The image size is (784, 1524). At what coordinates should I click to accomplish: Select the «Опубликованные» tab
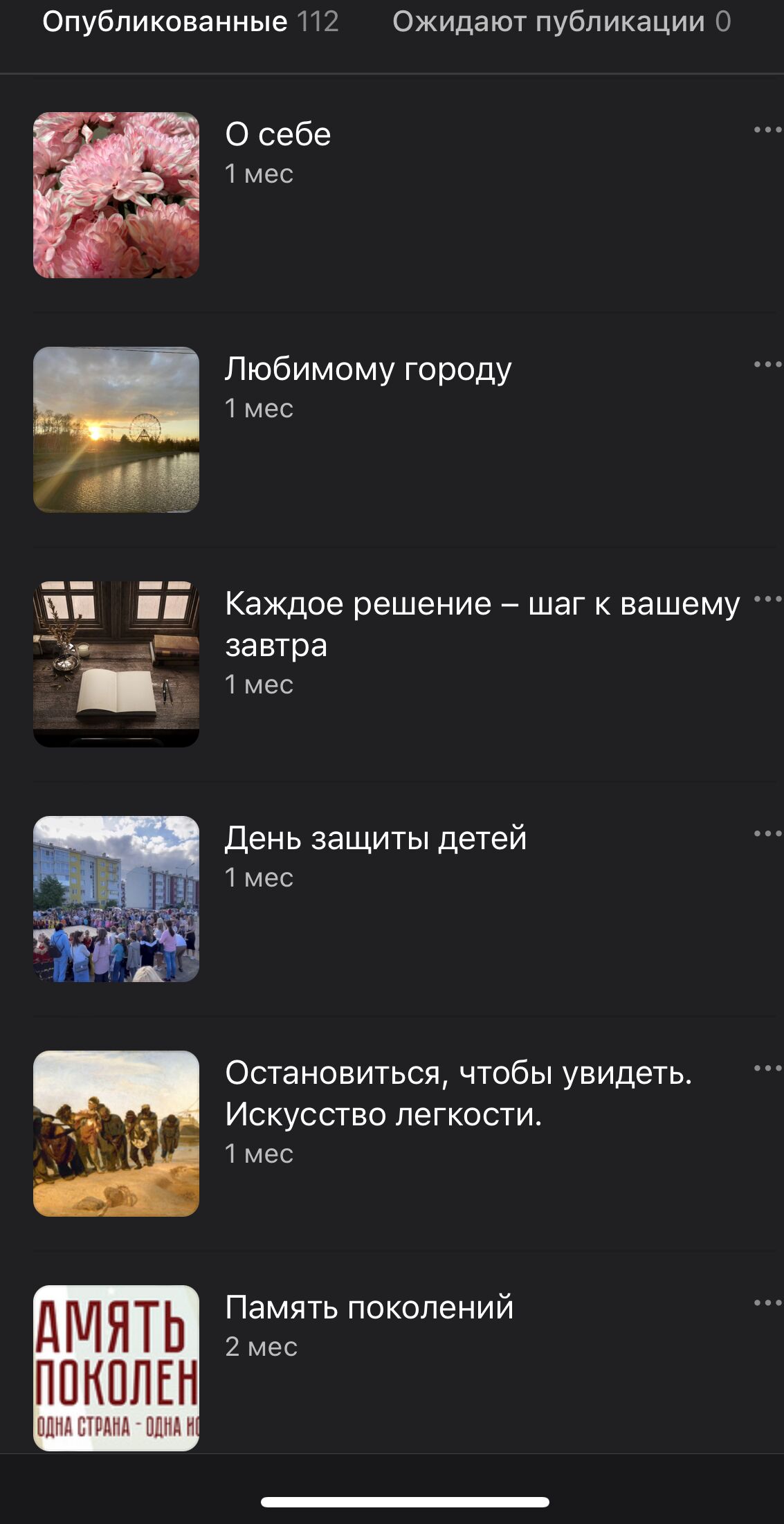(x=190, y=22)
